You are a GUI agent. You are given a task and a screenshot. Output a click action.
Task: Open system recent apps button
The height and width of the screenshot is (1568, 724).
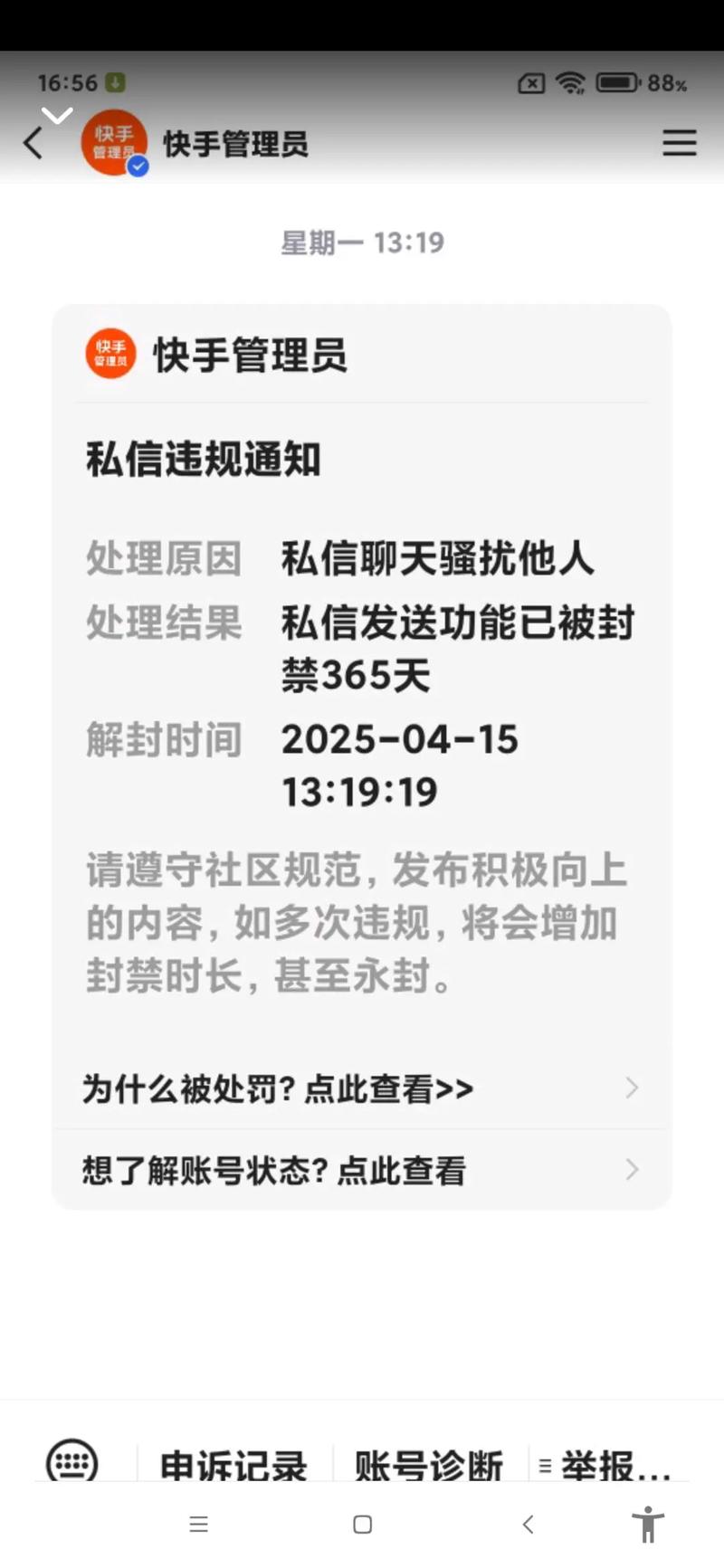pyautogui.click(x=199, y=1525)
